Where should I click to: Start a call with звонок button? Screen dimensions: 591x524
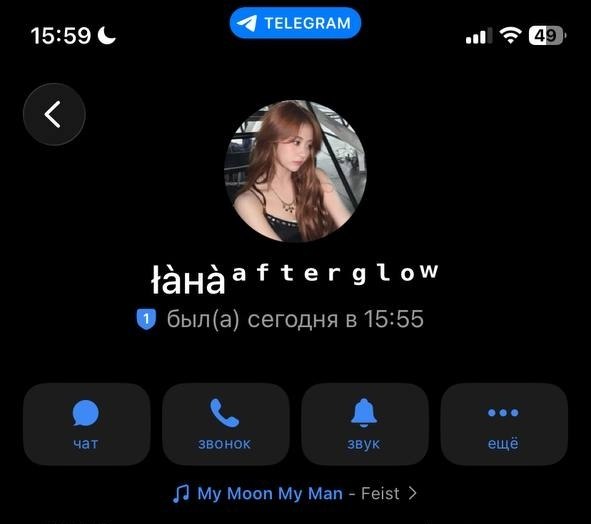point(226,424)
